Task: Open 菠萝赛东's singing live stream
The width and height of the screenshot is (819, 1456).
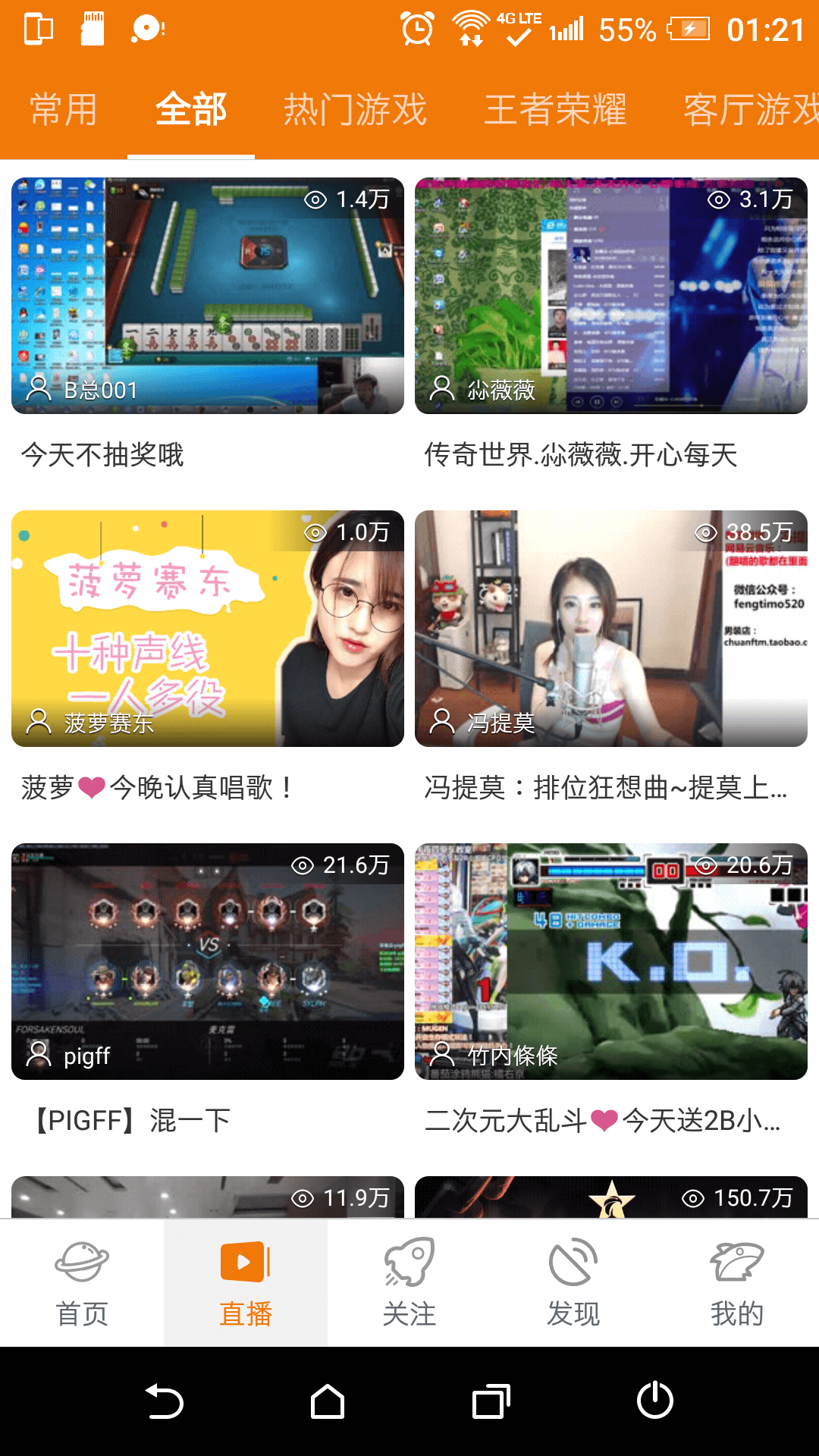Action: pos(208,629)
